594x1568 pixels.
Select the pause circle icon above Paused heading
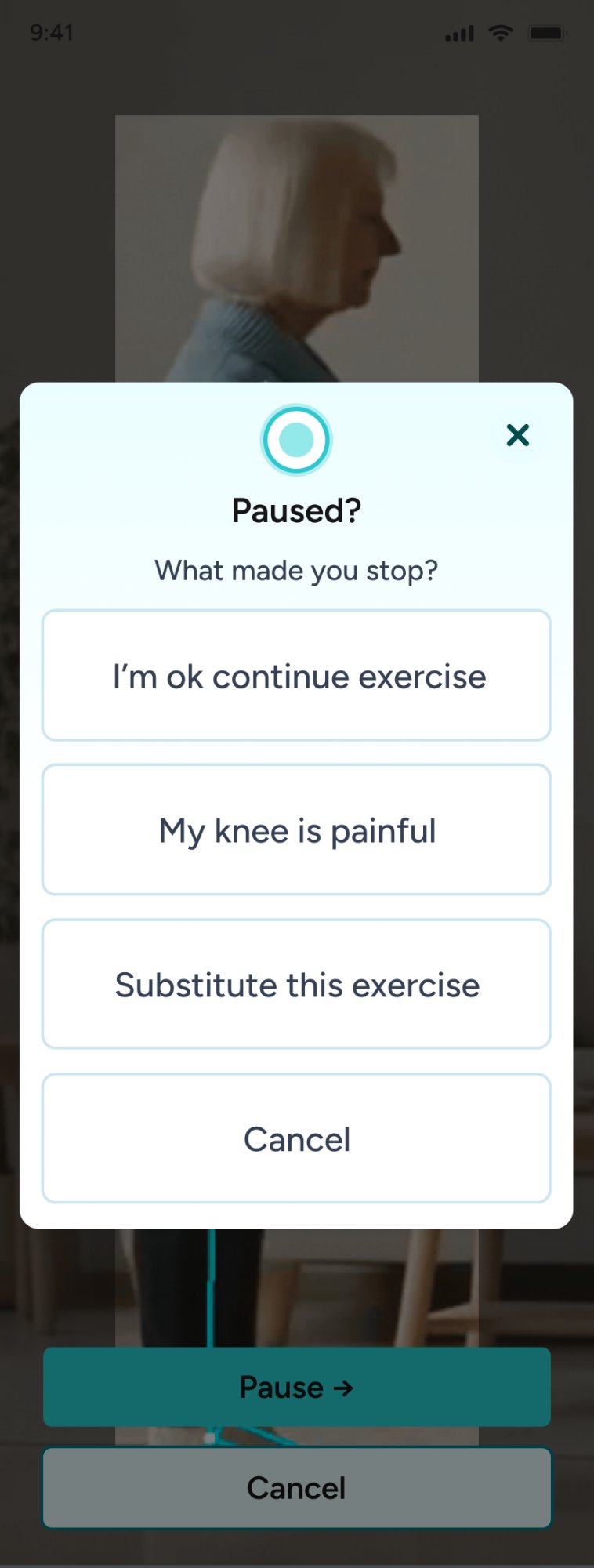coord(296,439)
